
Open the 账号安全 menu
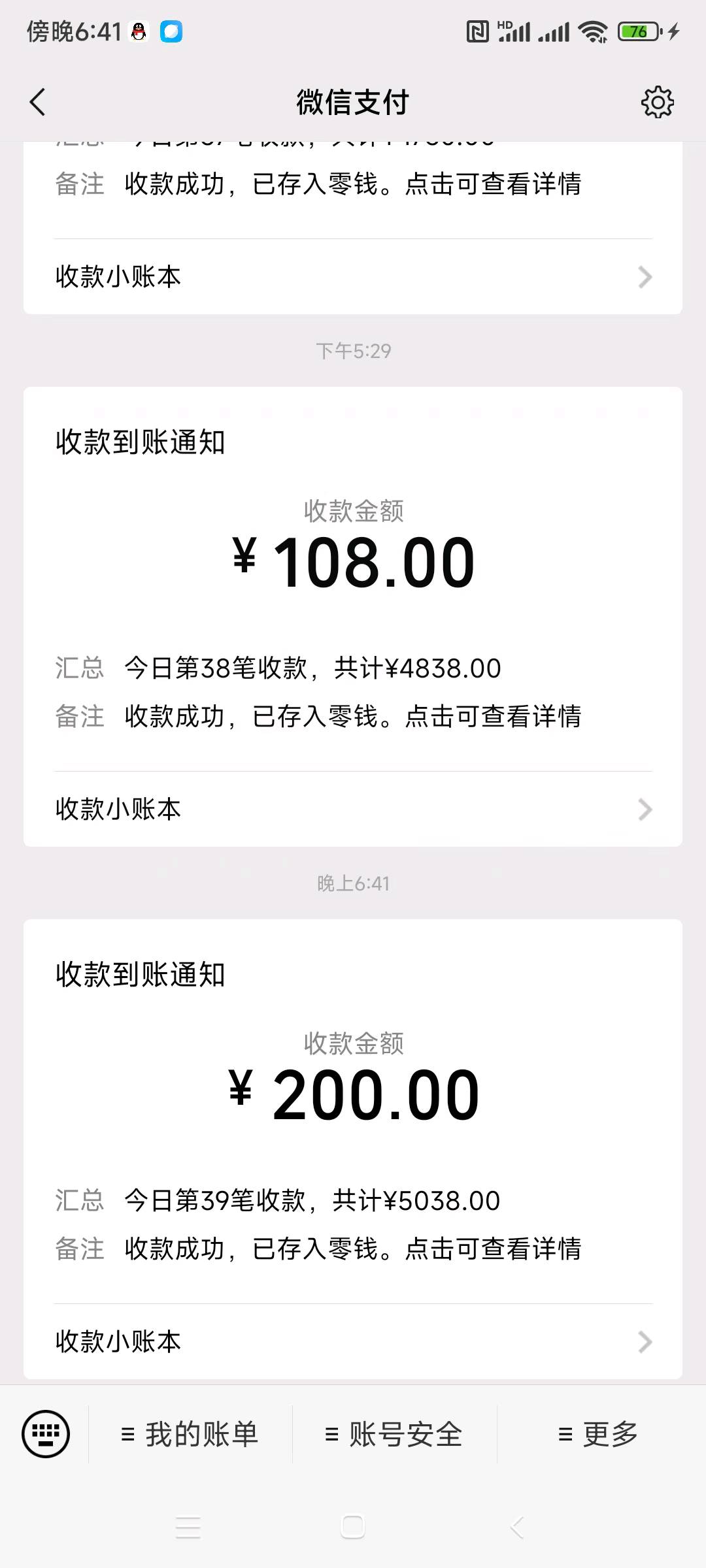(x=394, y=1434)
